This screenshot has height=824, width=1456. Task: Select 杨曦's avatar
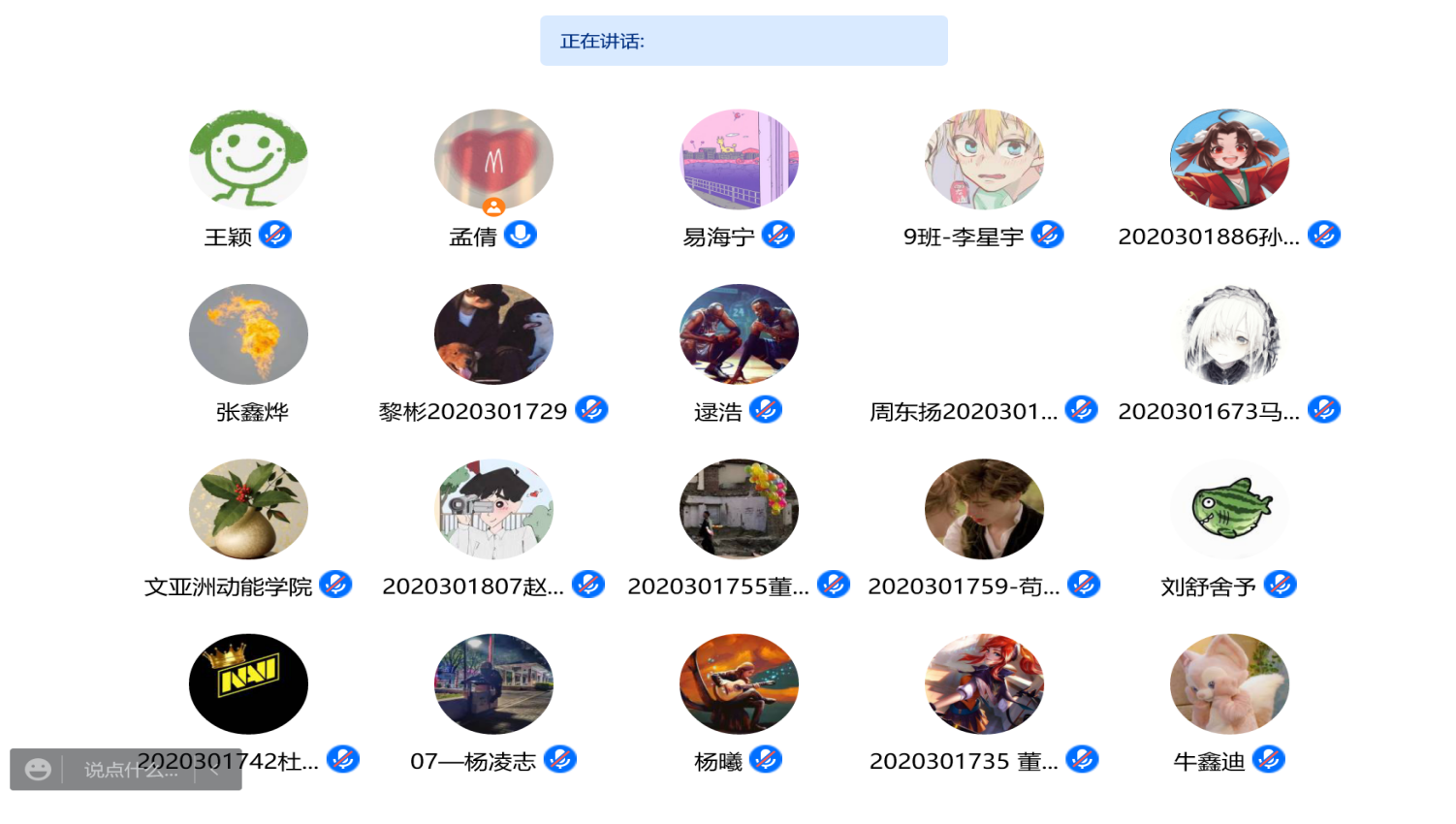[739, 684]
